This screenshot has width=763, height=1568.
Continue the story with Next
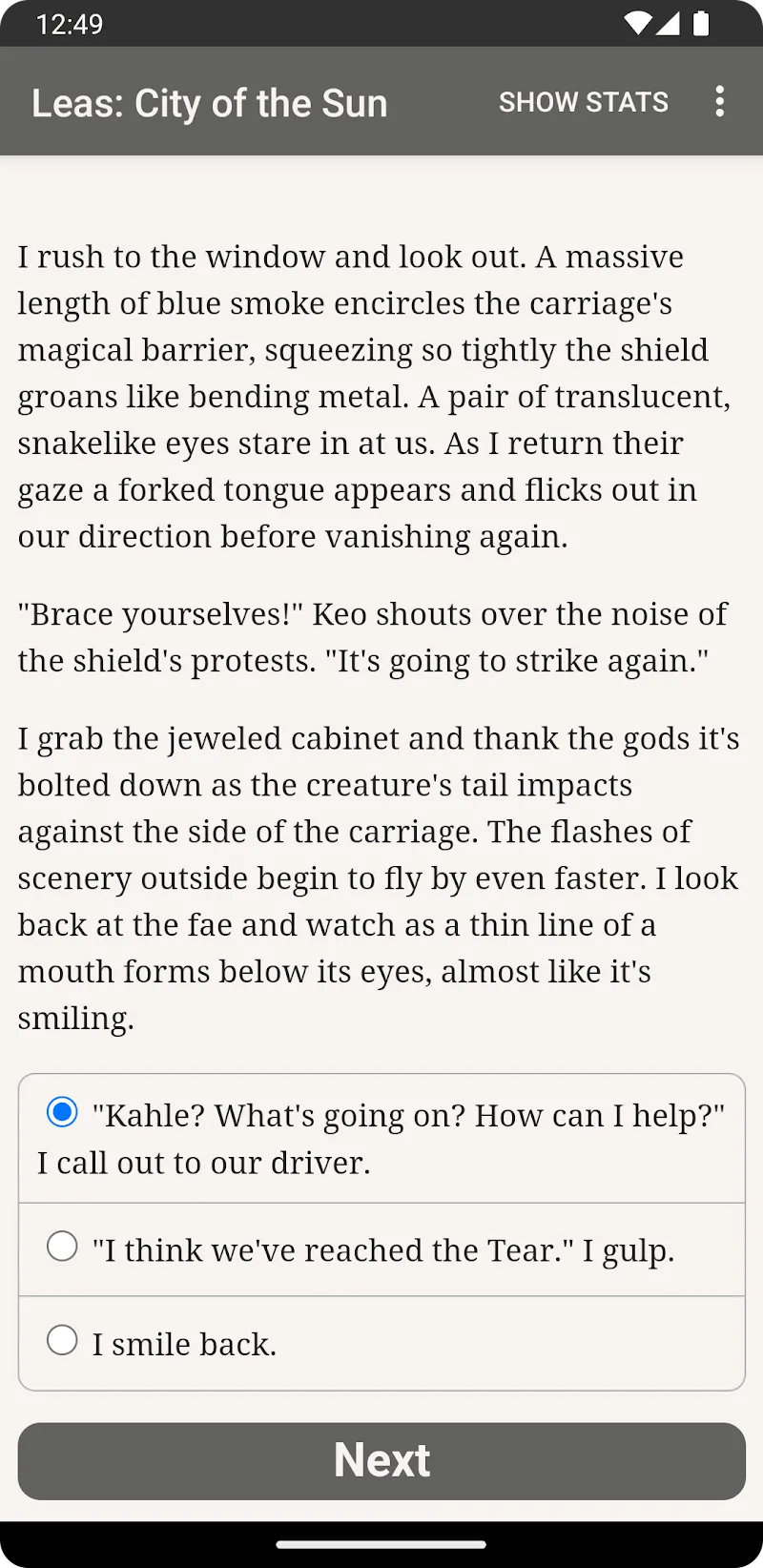coord(381,1460)
